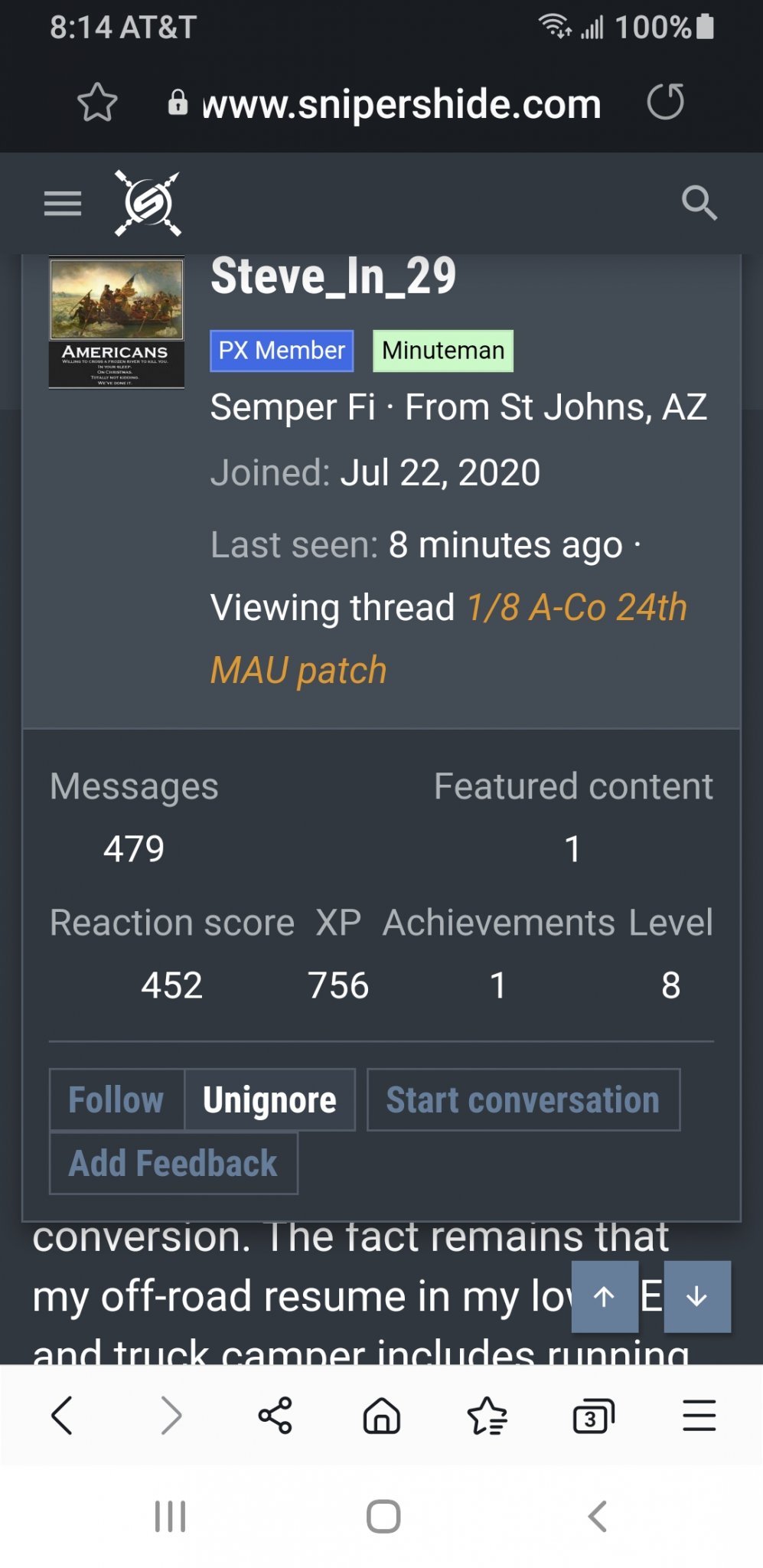Open the site search magnifier
This screenshot has height=1568, width=763.
point(699,204)
